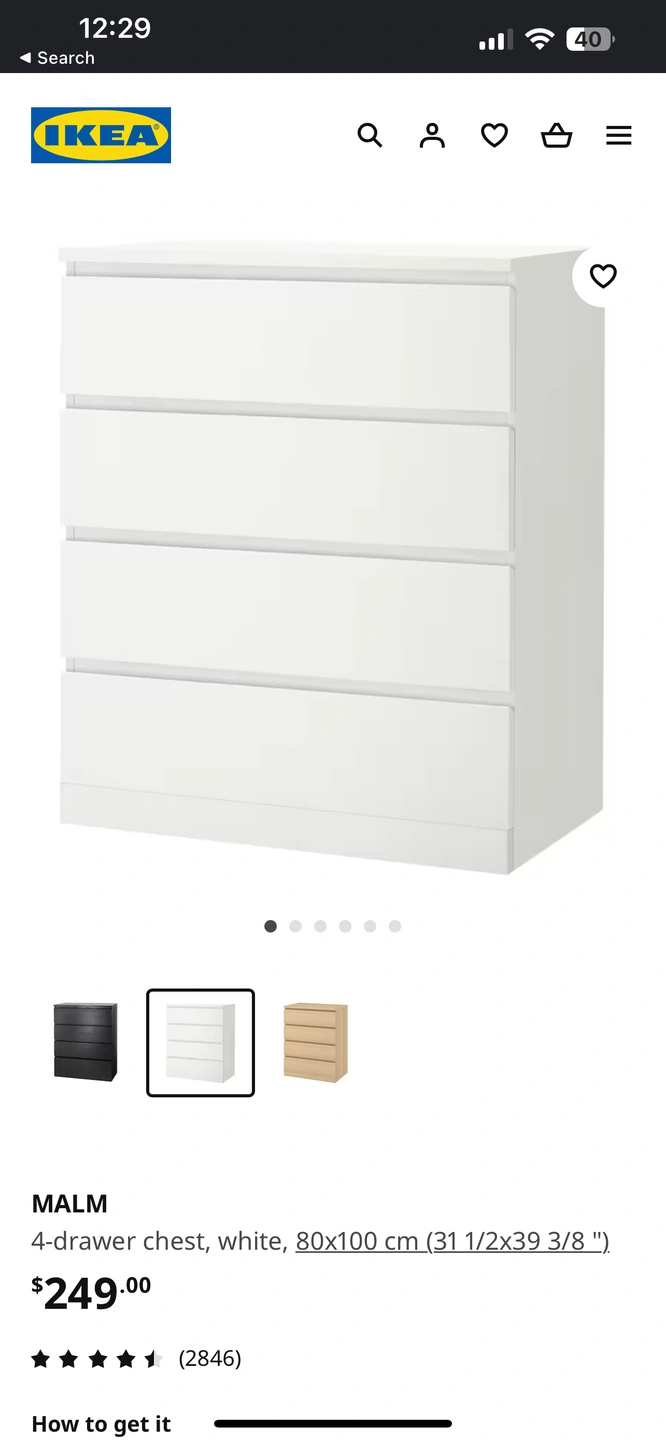View the 2846 customer reviews
This screenshot has width=666, height=1440.
tap(209, 1358)
